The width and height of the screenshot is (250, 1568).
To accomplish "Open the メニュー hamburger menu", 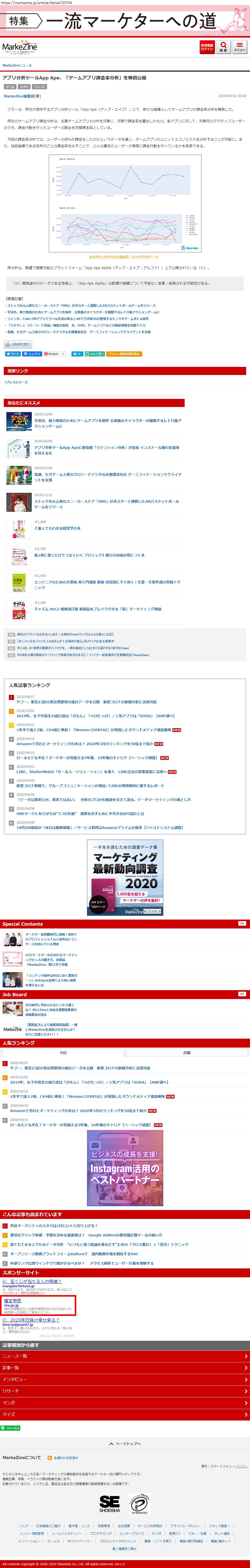I will (240, 46).
